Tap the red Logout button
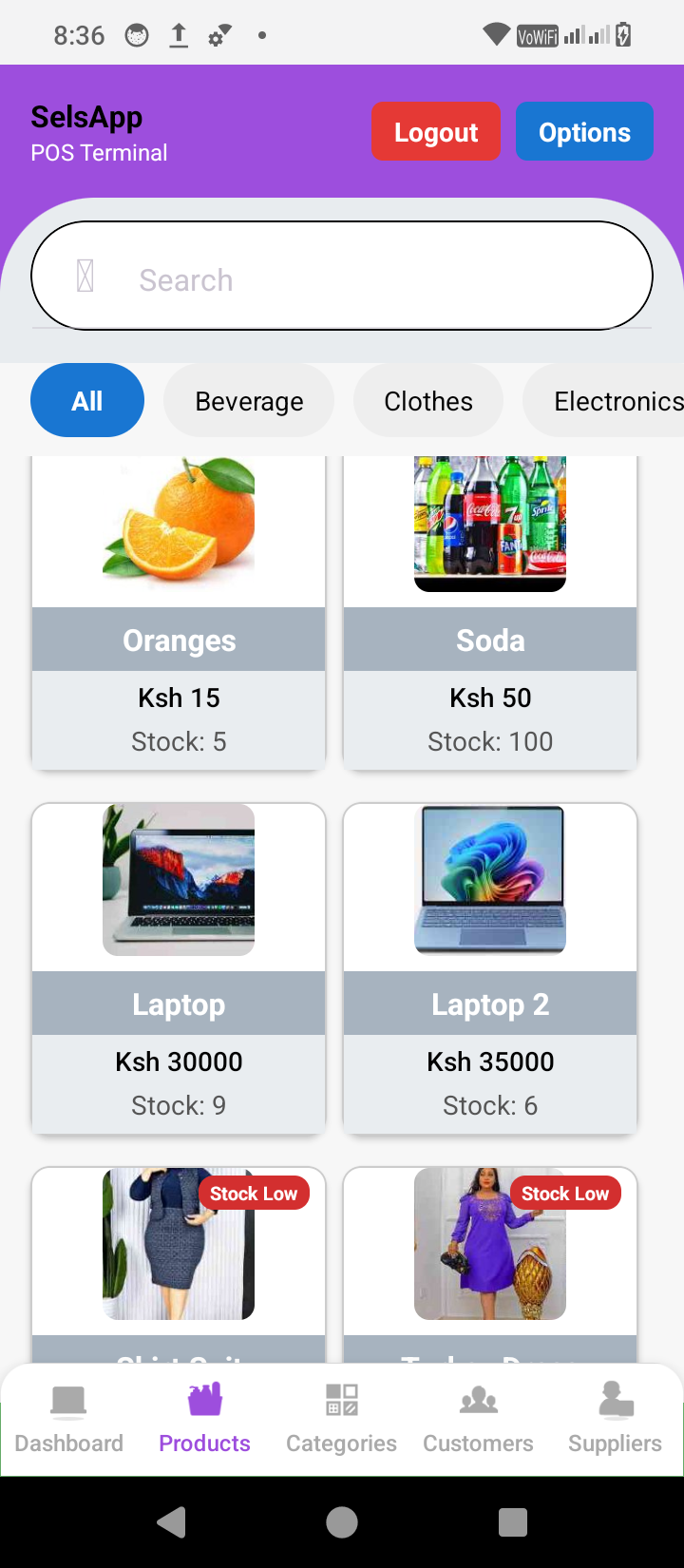684x1568 pixels. point(436,132)
